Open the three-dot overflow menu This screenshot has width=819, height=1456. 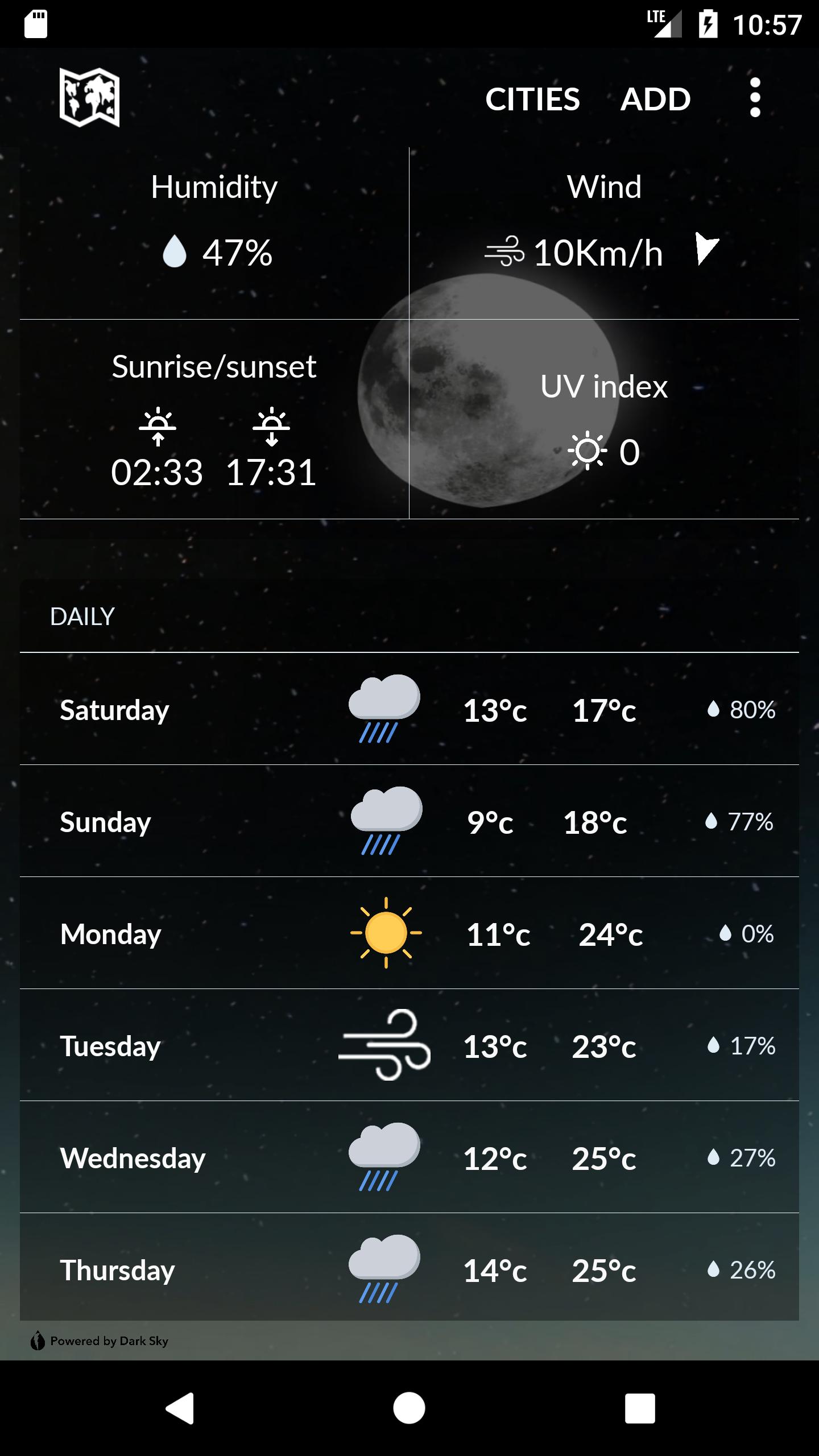(755, 98)
